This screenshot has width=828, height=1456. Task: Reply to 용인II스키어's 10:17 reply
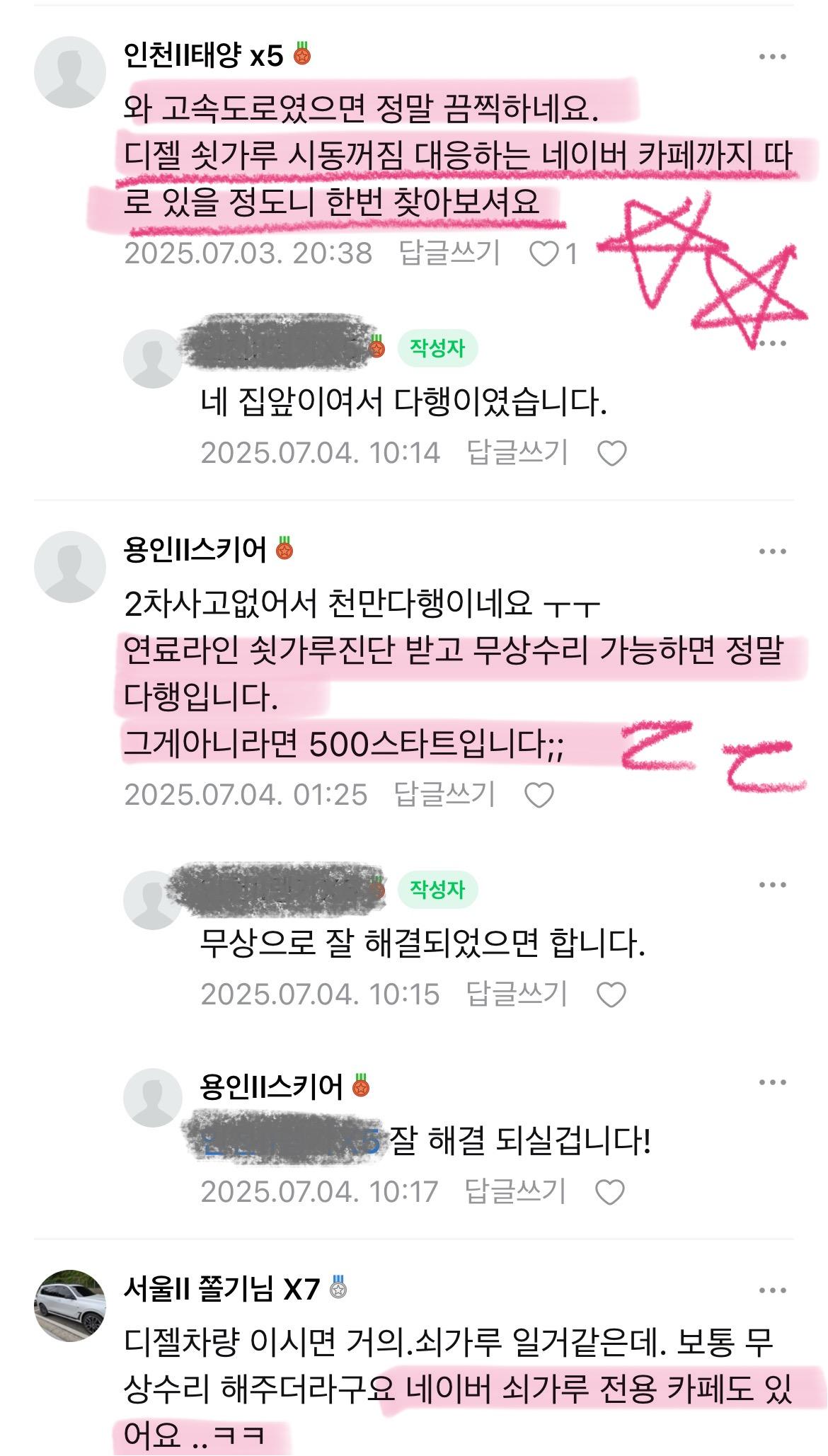515,1192
